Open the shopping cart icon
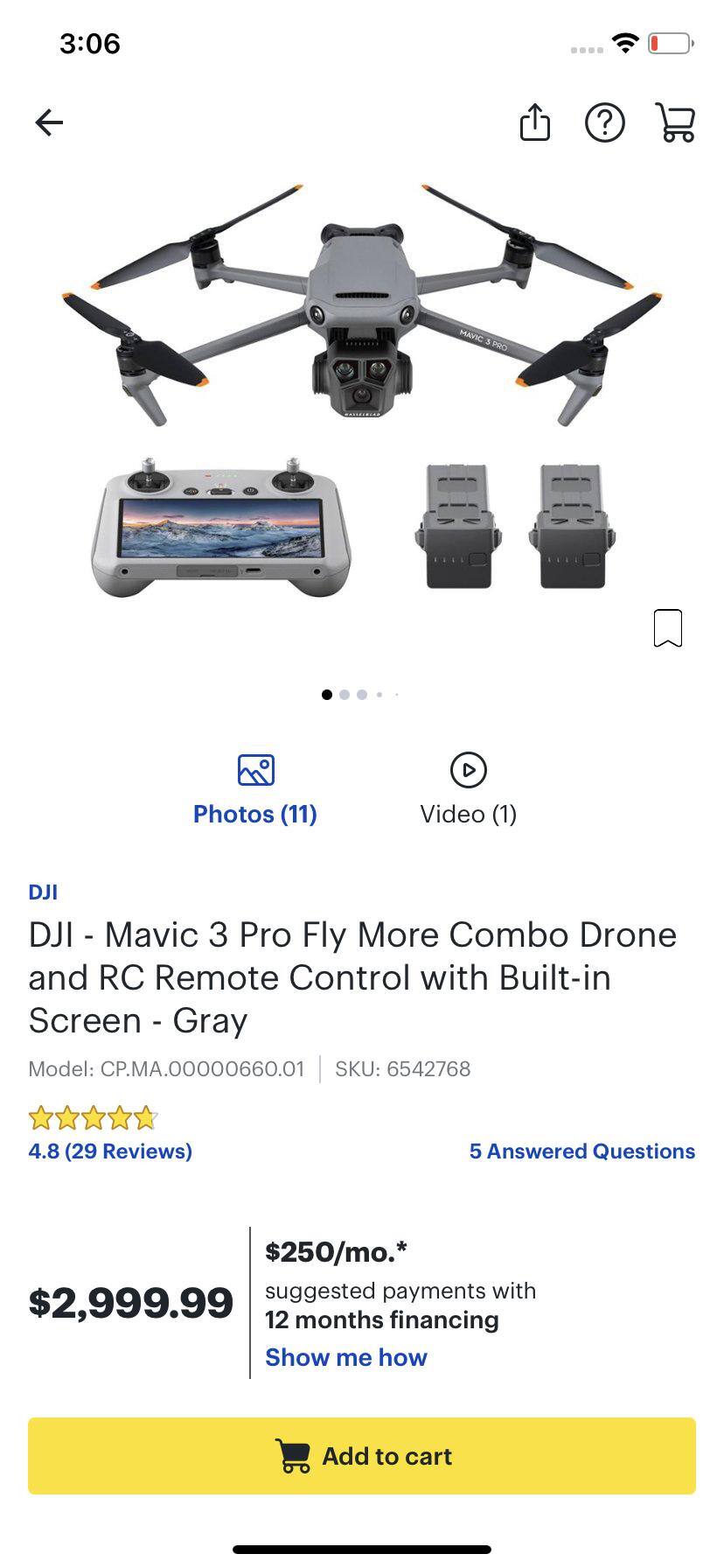Image resolution: width=724 pixels, height=1568 pixels. tap(674, 123)
